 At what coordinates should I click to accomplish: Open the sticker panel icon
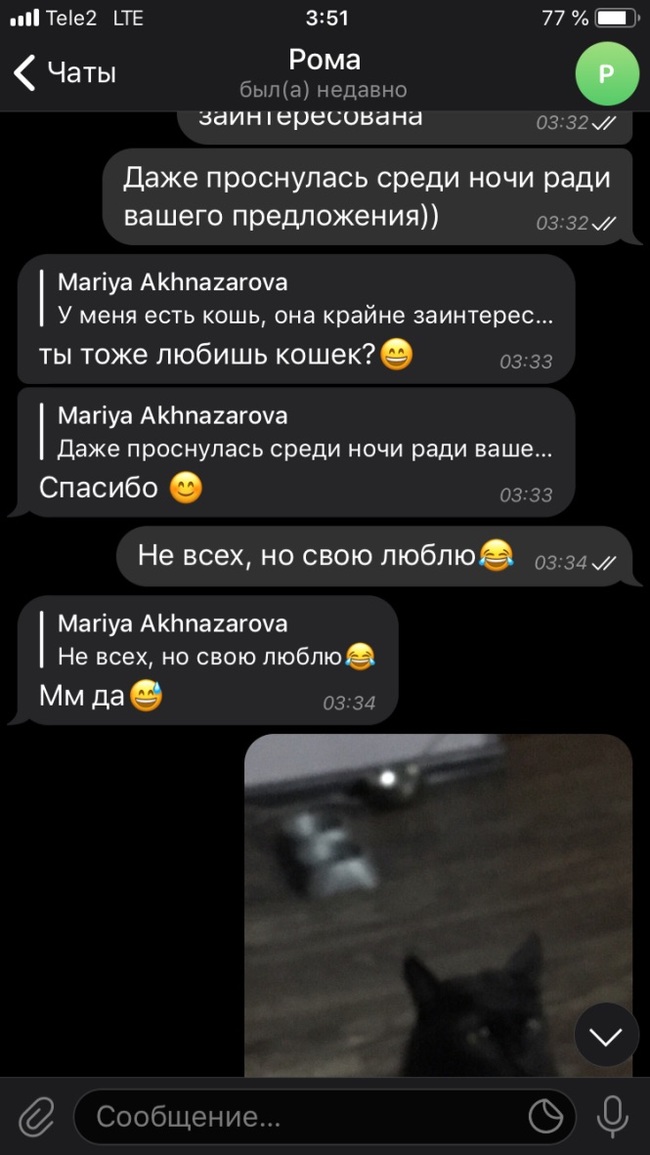pos(547,1115)
